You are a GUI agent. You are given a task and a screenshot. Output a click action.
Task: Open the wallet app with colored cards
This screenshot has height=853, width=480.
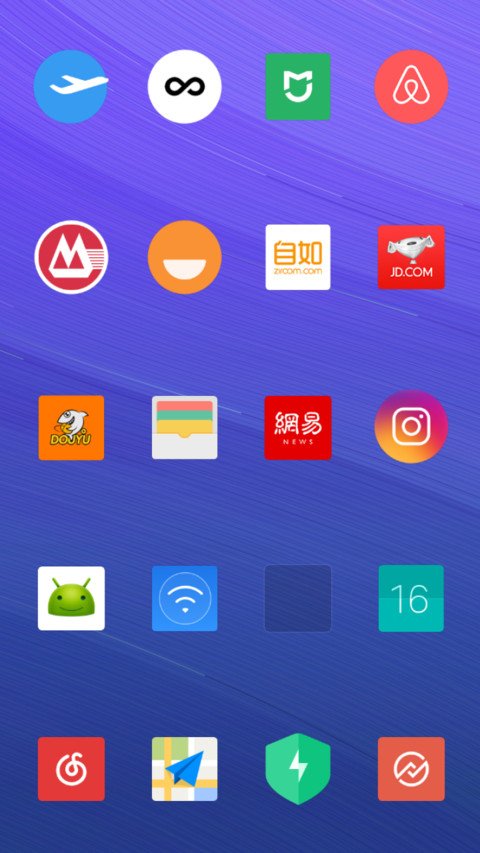point(184,428)
